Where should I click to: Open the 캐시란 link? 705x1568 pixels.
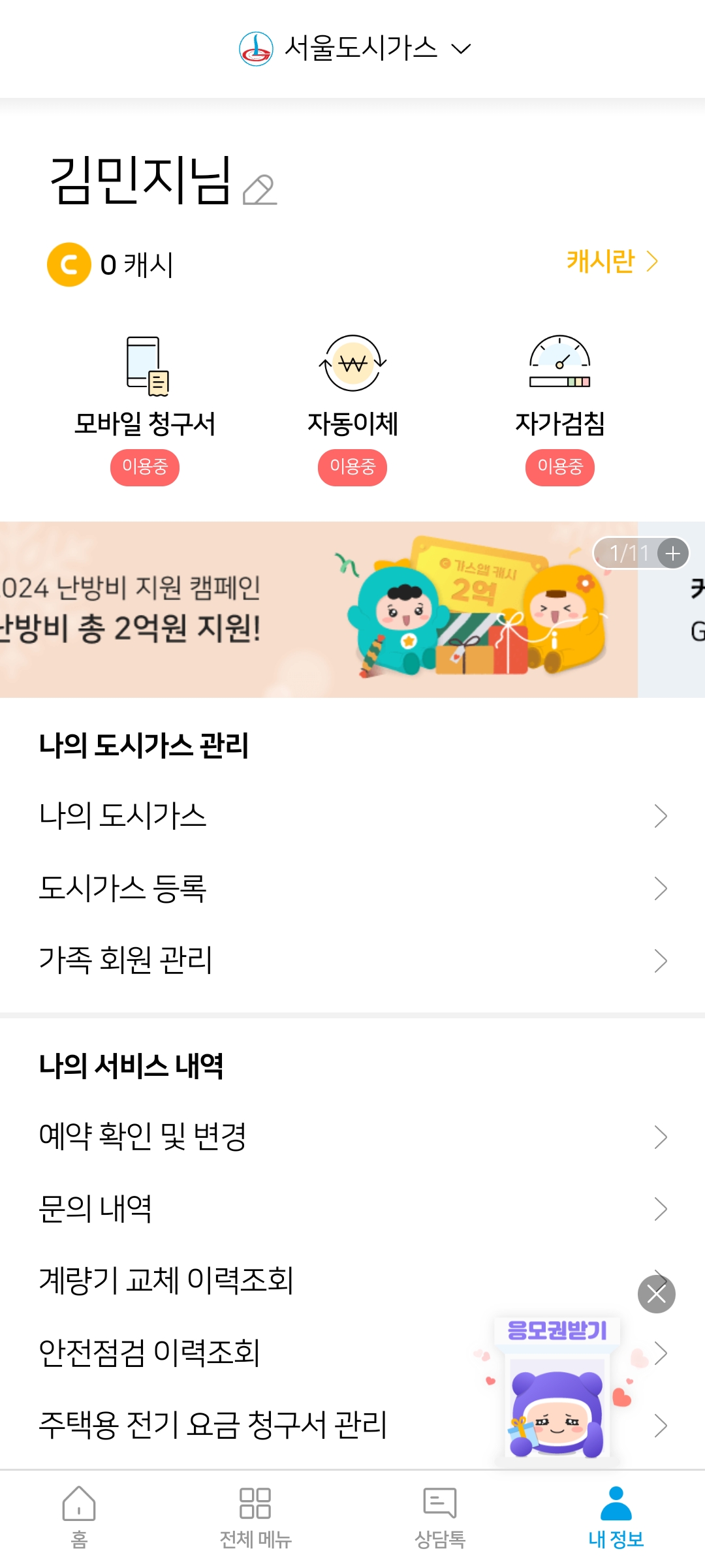[x=612, y=261]
